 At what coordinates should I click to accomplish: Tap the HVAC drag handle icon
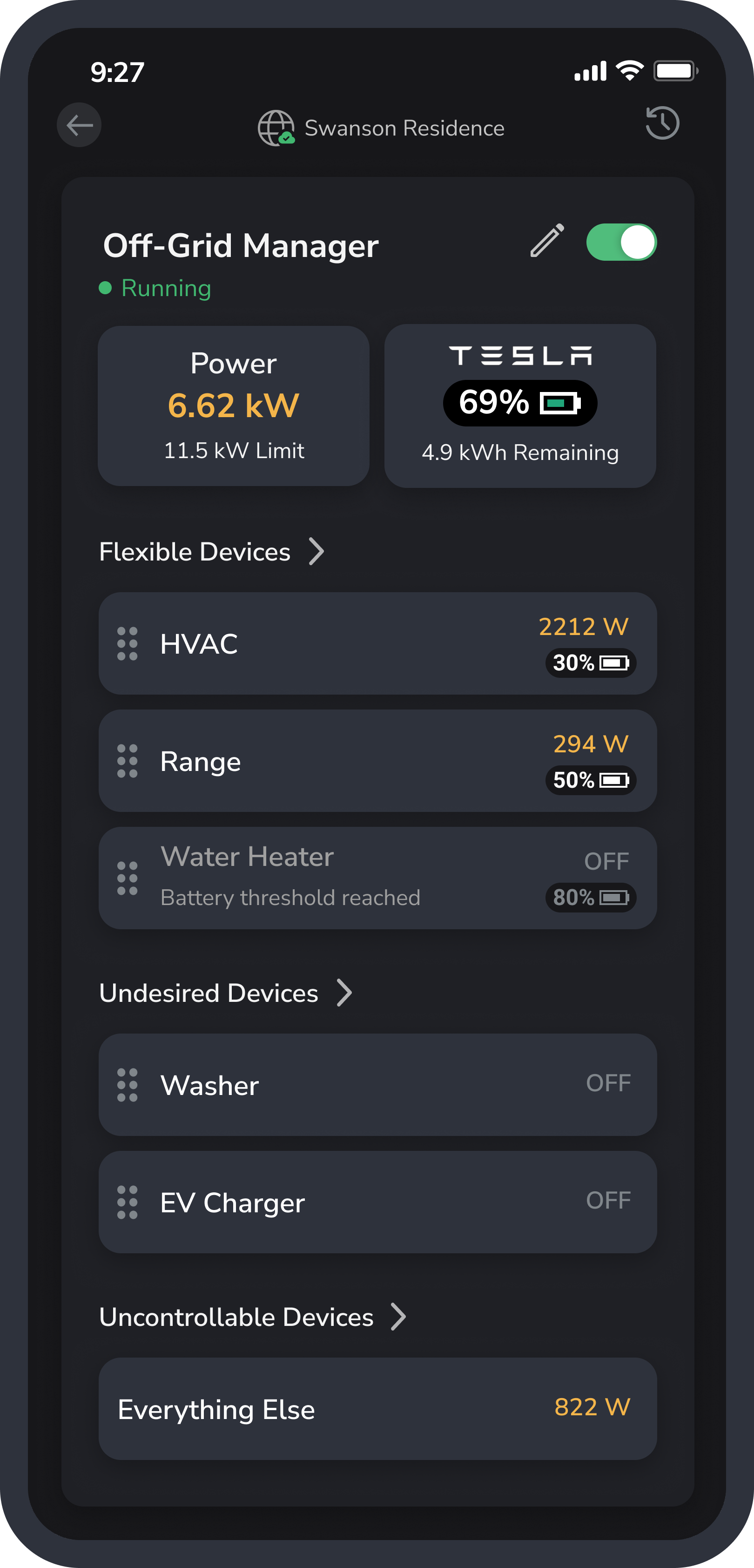click(x=126, y=643)
